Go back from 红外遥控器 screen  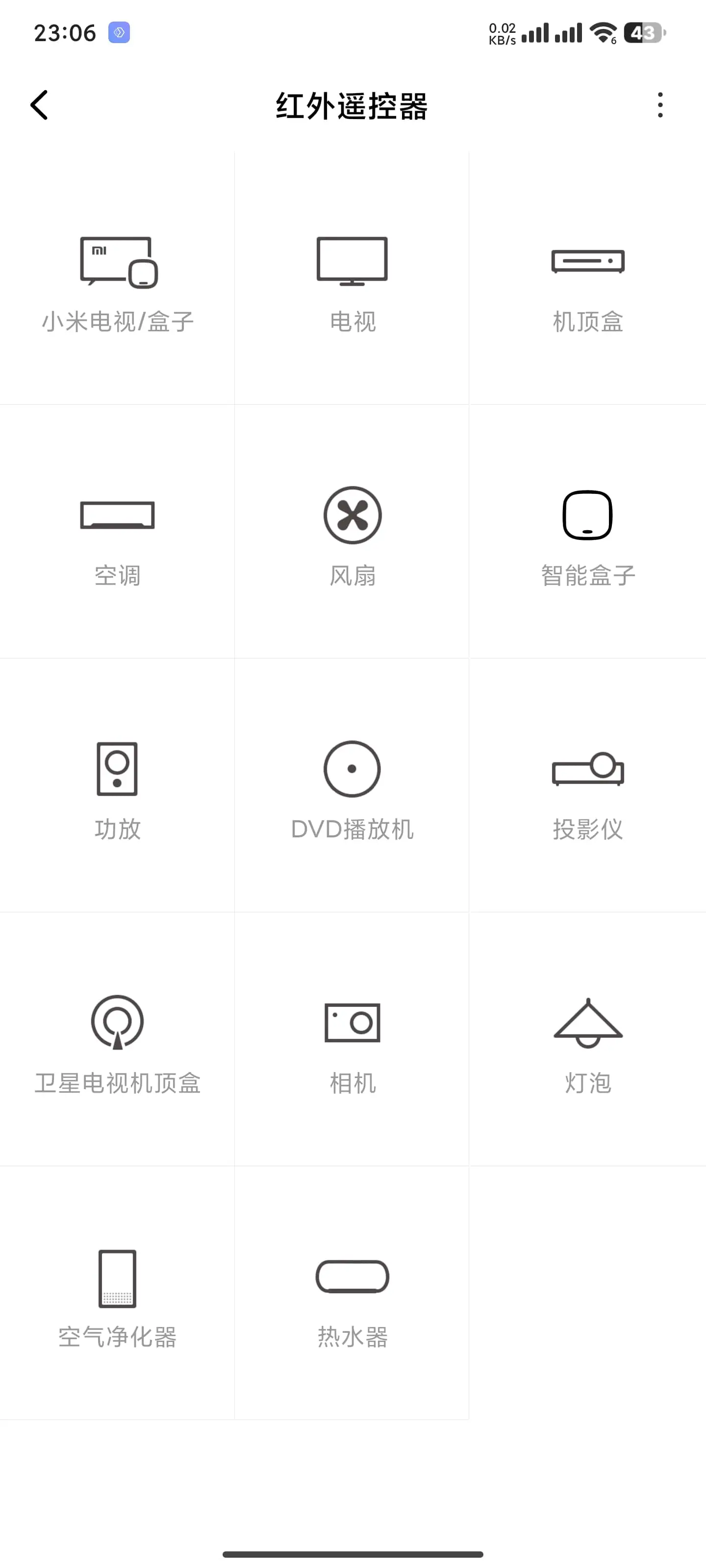39,105
